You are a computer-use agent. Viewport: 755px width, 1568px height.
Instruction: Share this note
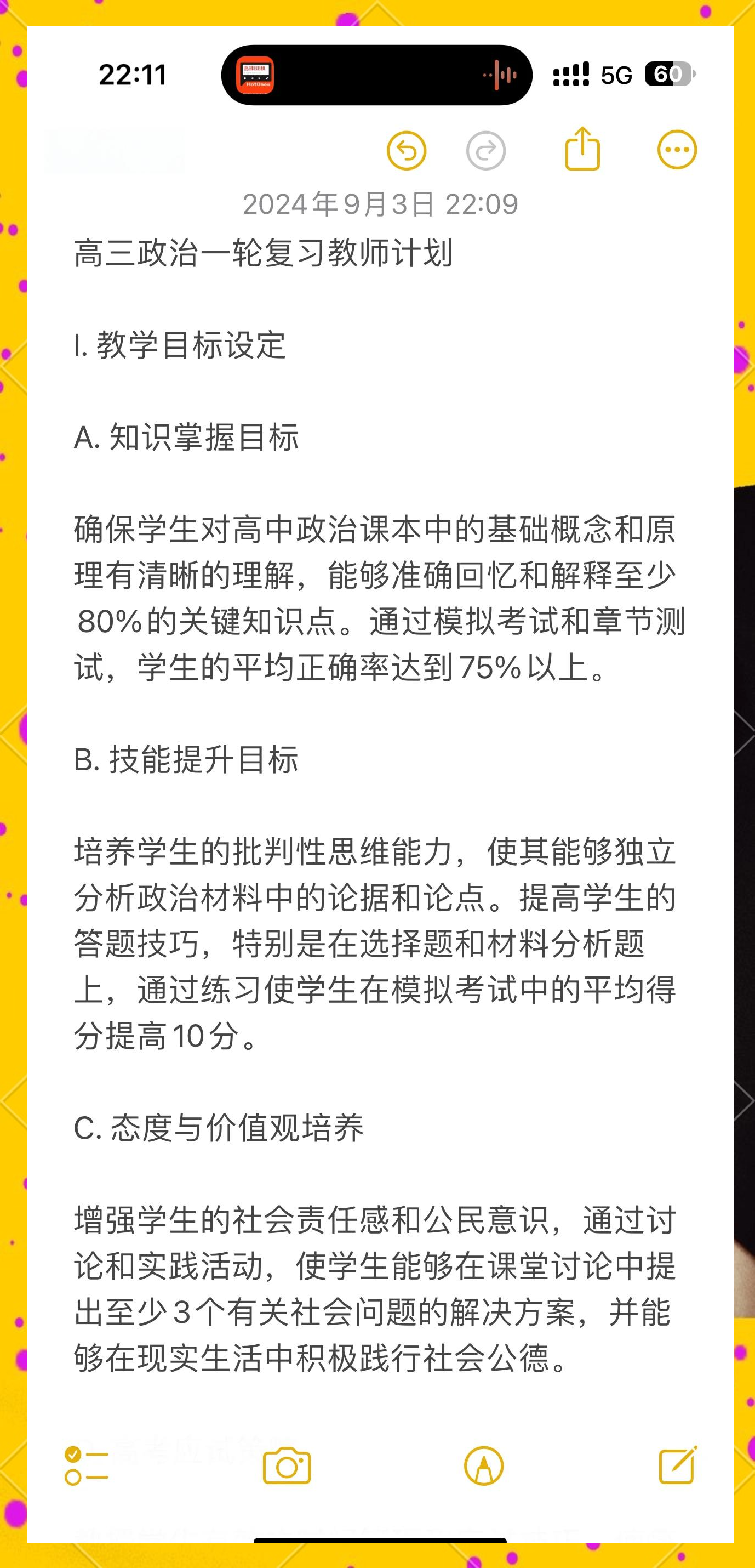(x=582, y=149)
